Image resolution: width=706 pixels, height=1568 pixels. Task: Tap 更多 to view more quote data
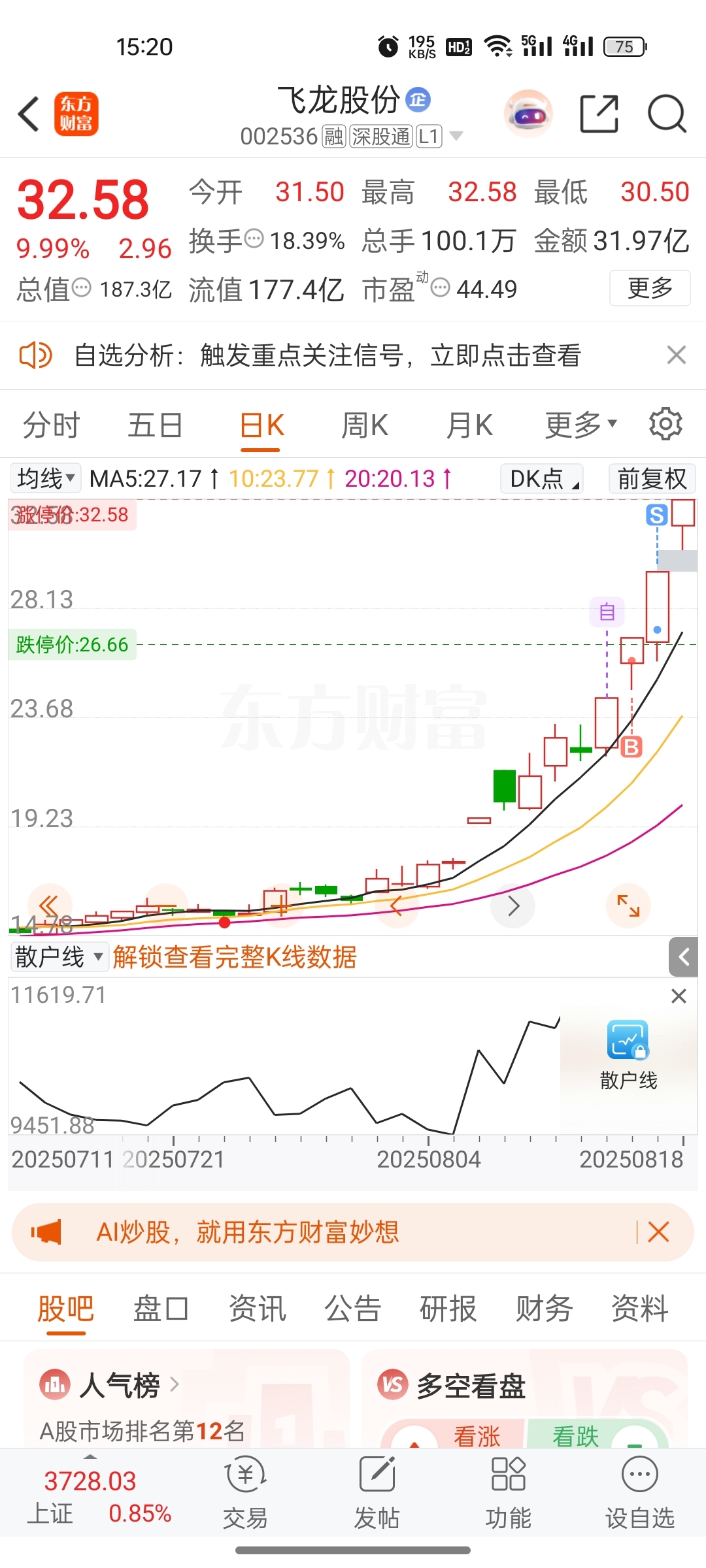click(650, 288)
